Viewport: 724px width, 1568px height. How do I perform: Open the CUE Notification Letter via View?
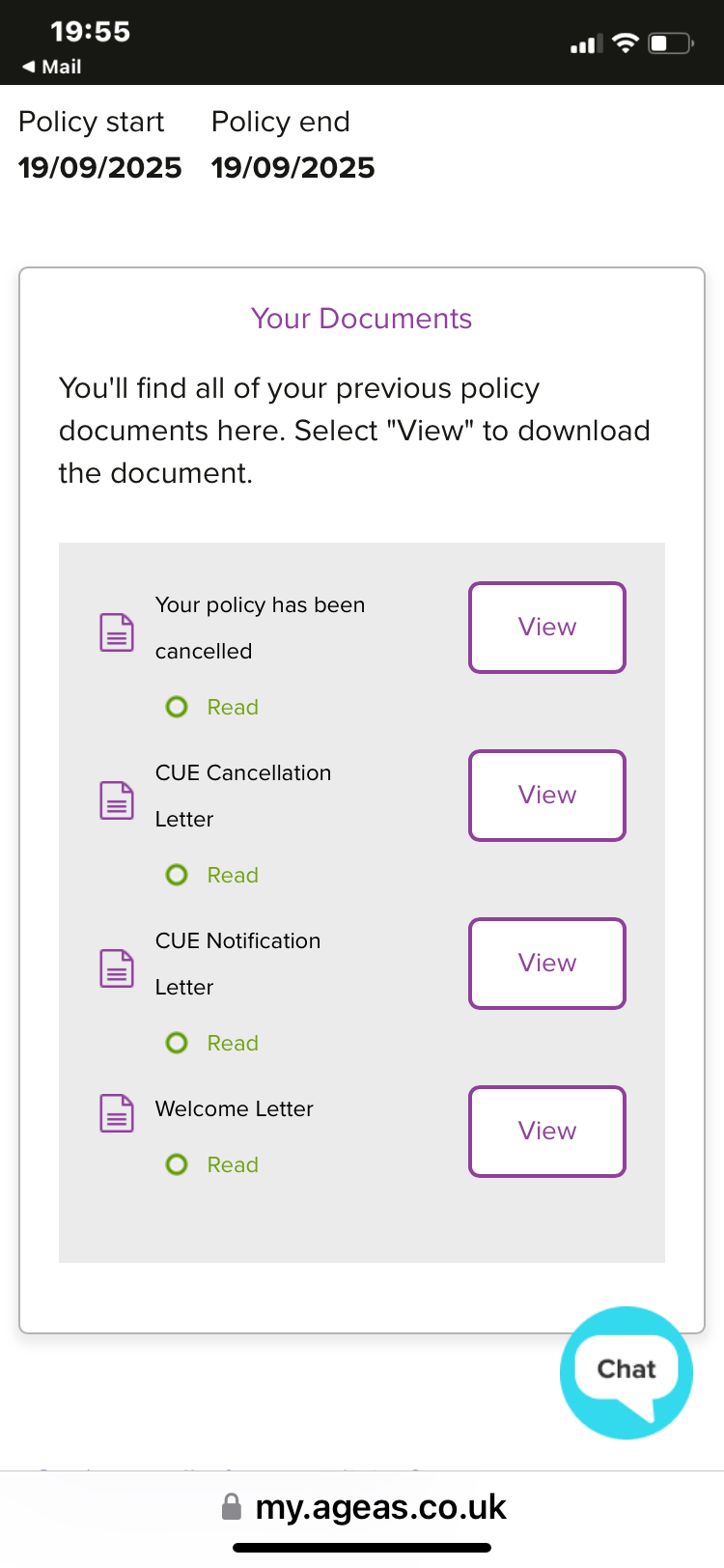pyautogui.click(x=547, y=964)
